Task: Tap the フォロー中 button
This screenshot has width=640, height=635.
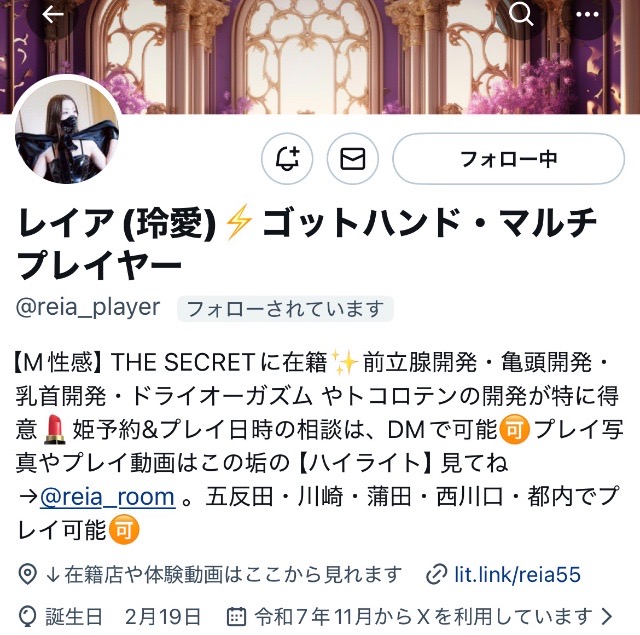Action: (x=508, y=159)
